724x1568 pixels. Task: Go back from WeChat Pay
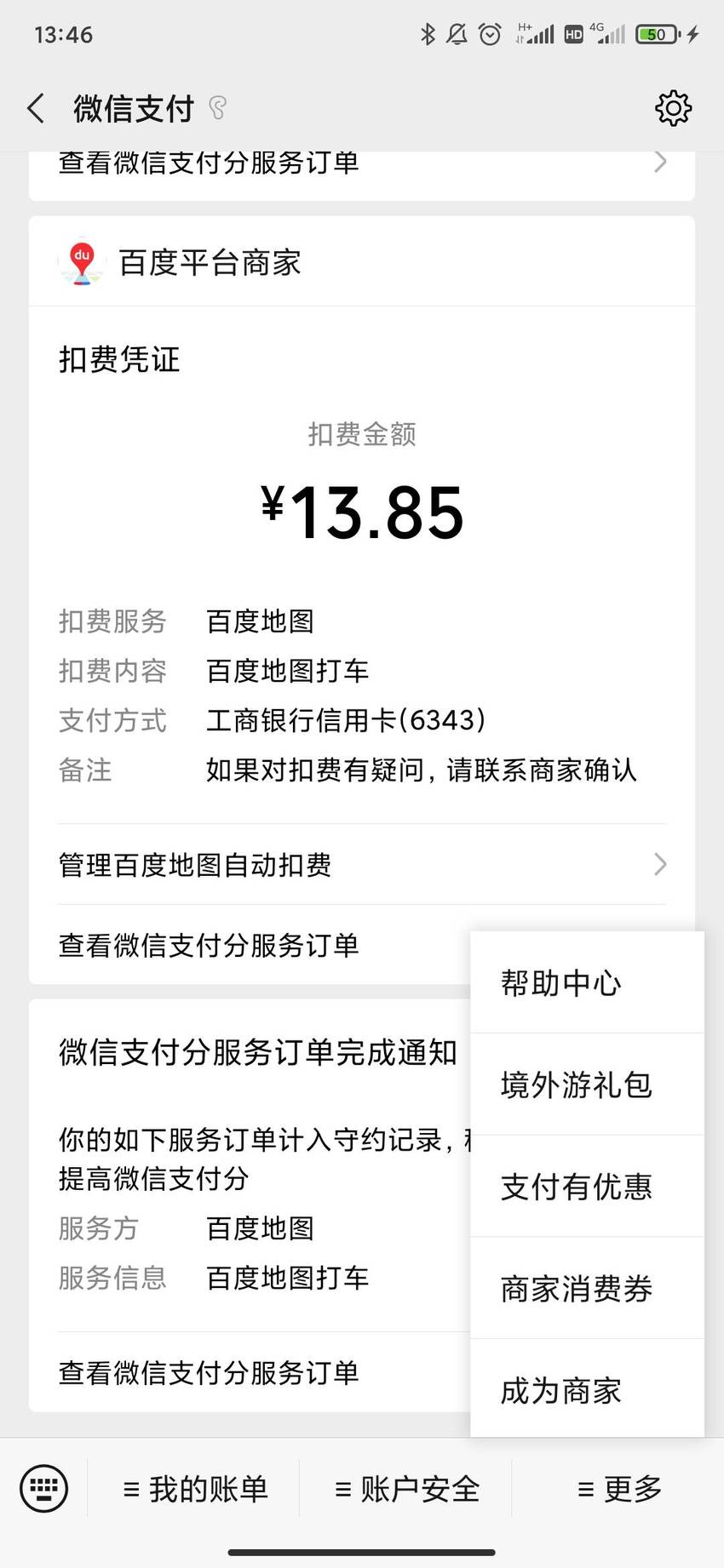36,108
